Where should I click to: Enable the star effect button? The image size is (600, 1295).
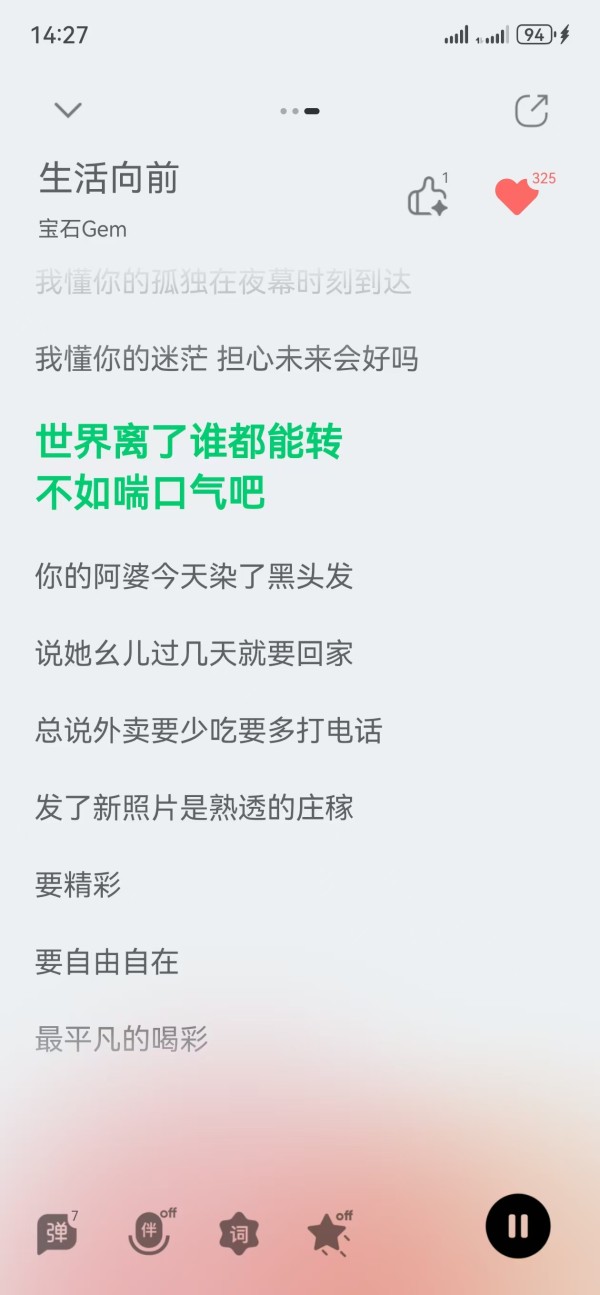tap(328, 1233)
